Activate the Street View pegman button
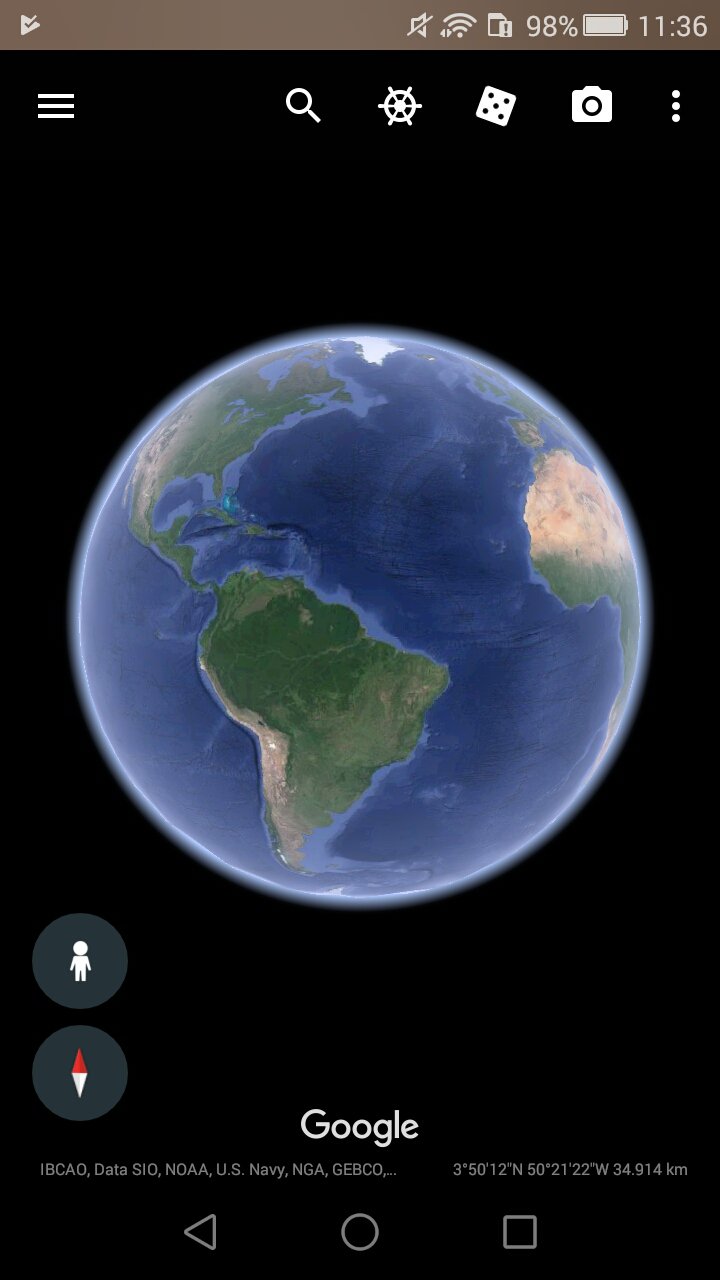 pyautogui.click(x=80, y=961)
